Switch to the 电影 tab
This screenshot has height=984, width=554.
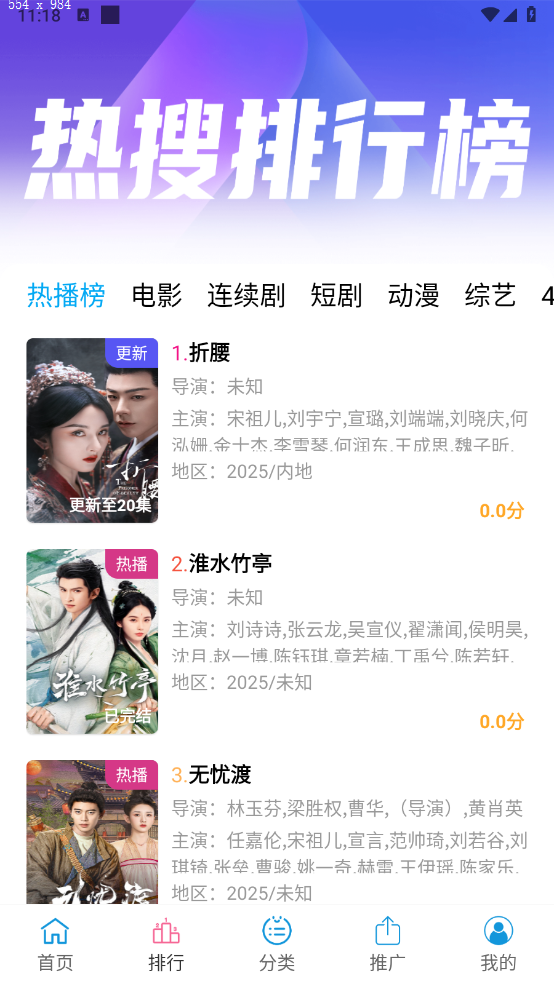click(157, 295)
